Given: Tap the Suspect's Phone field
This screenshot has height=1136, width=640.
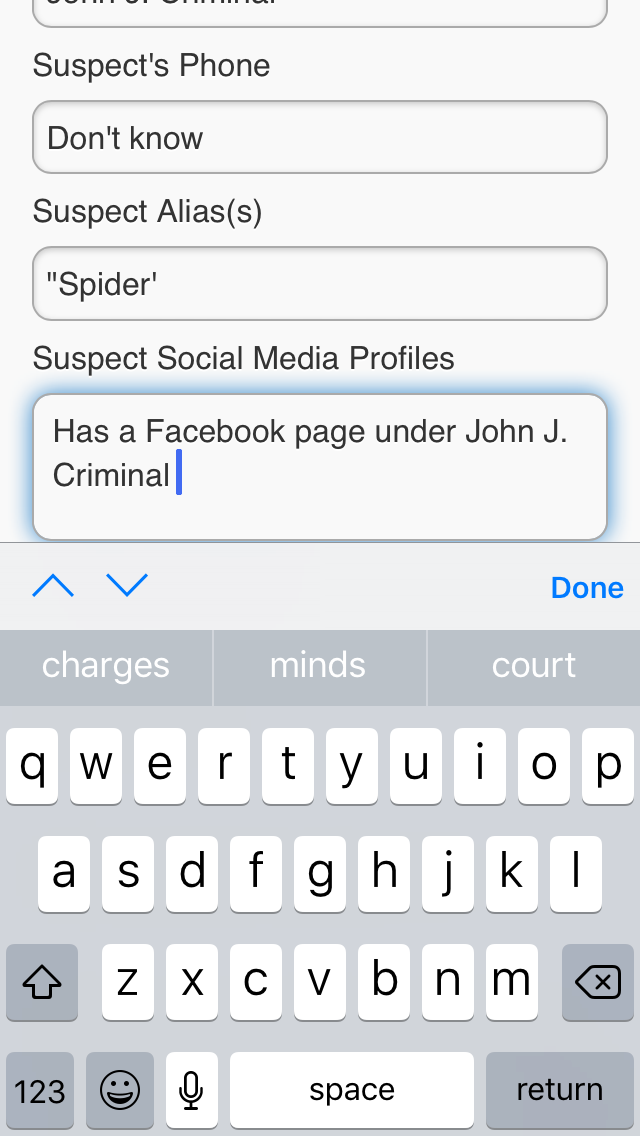Looking at the screenshot, I should [320, 137].
